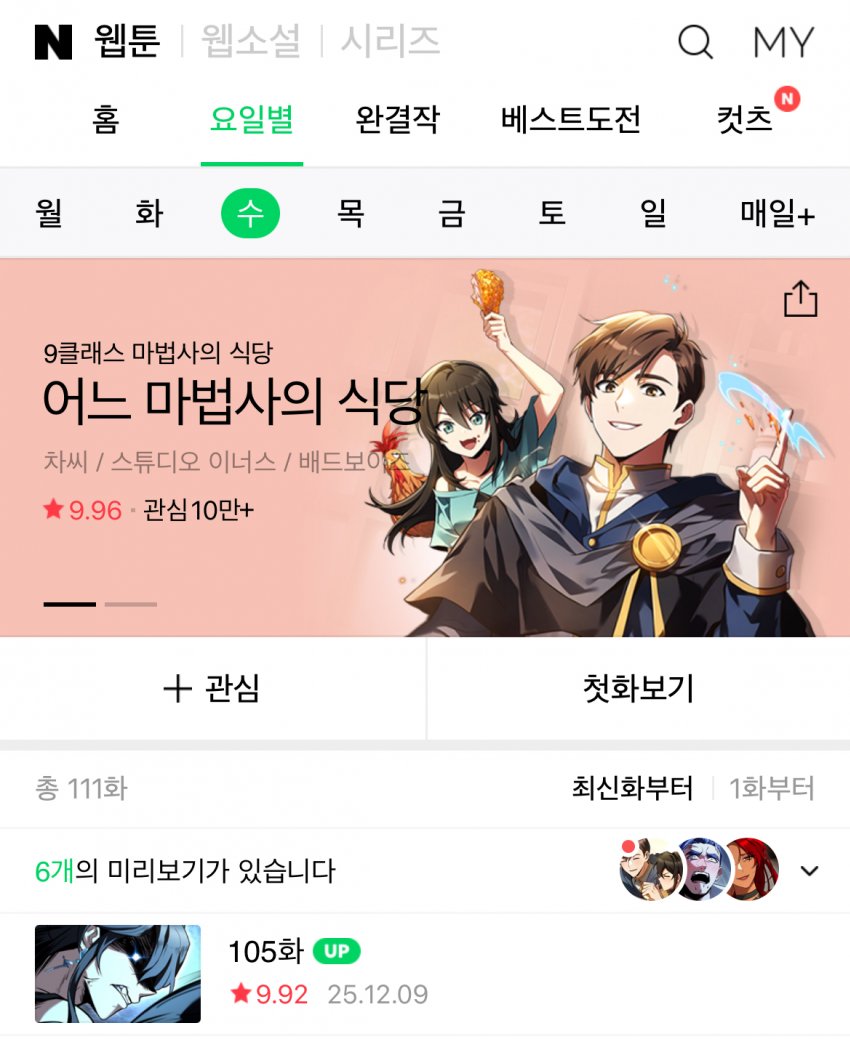Image resolution: width=850 pixels, height=1039 pixels.
Task: Add this webtoon to 관심
Action: point(212,688)
